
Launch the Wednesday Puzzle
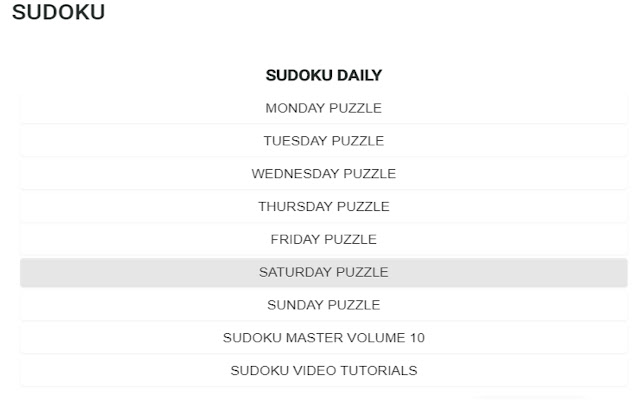[x=323, y=174]
